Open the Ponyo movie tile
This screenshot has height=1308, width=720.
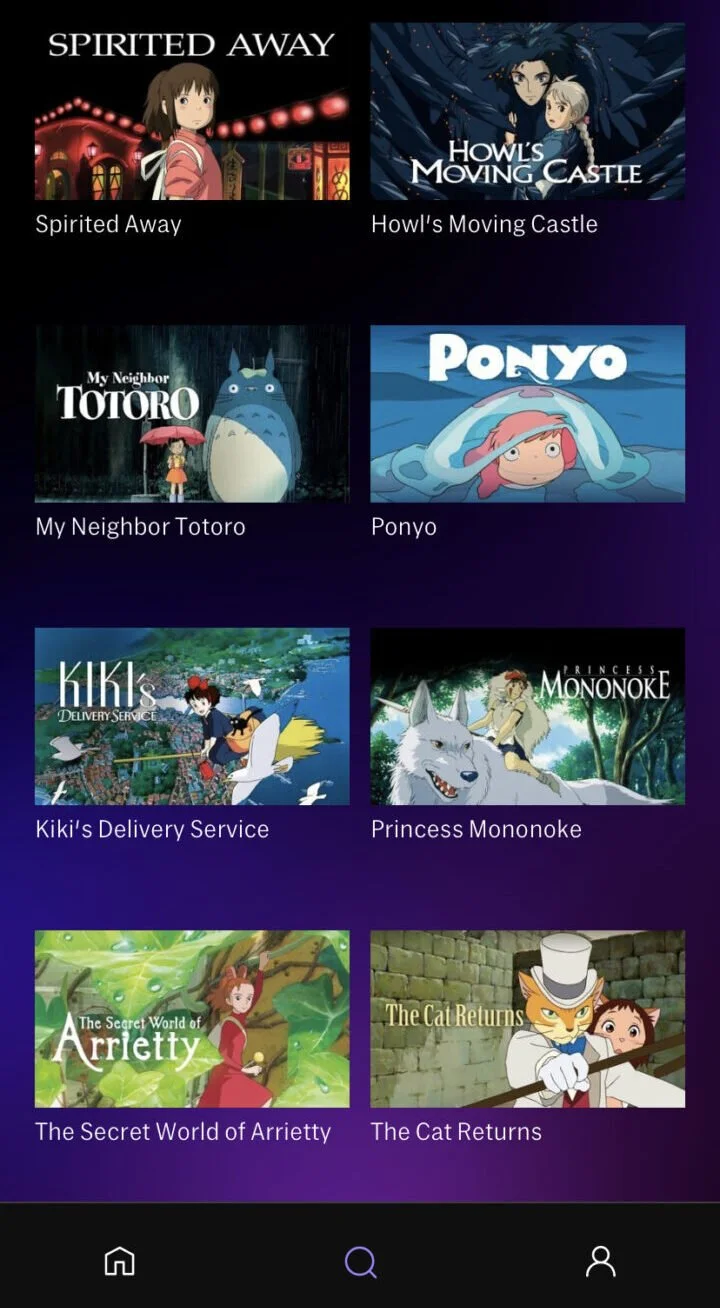pos(527,414)
